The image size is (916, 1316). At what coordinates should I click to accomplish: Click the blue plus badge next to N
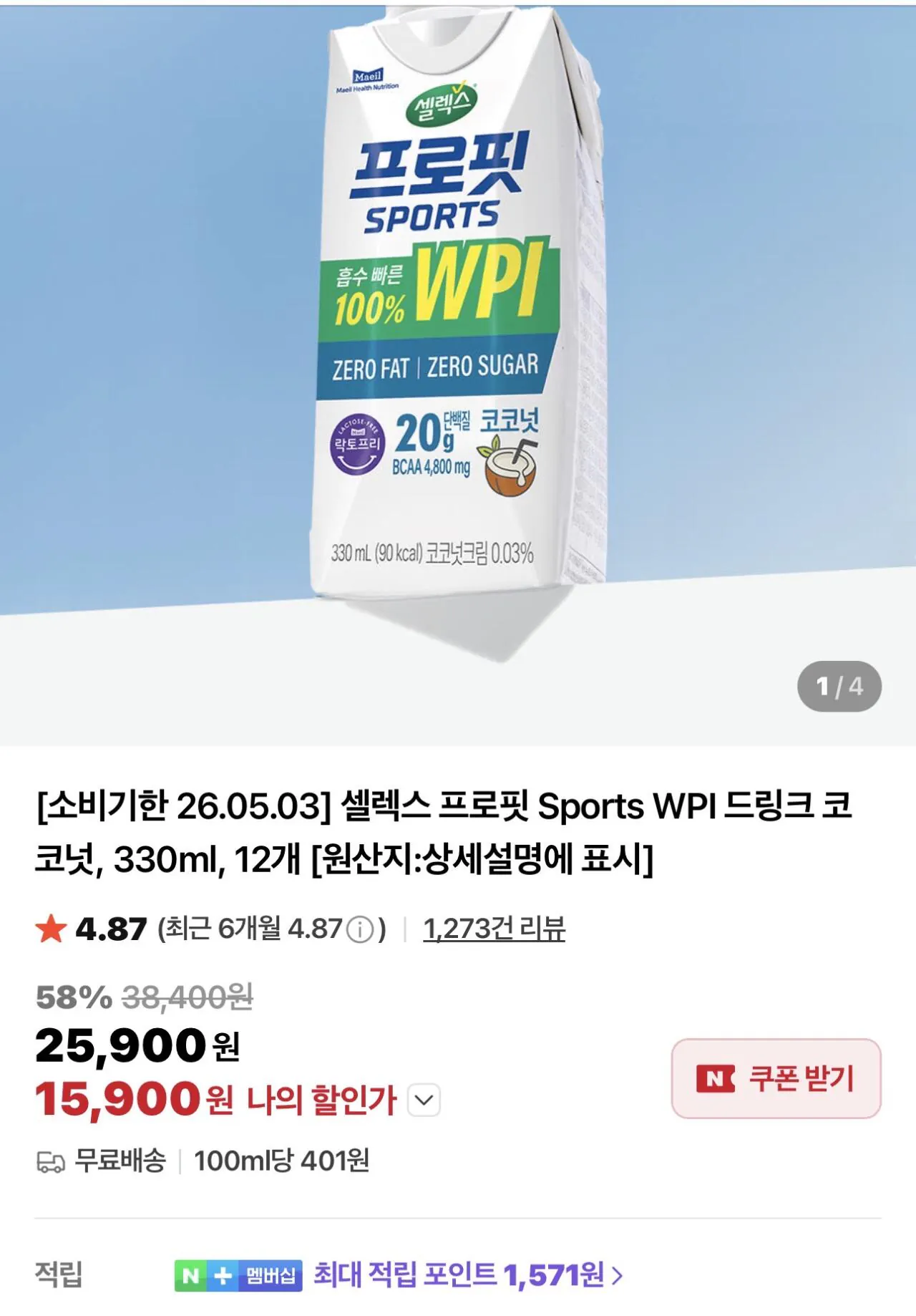coord(223,1274)
